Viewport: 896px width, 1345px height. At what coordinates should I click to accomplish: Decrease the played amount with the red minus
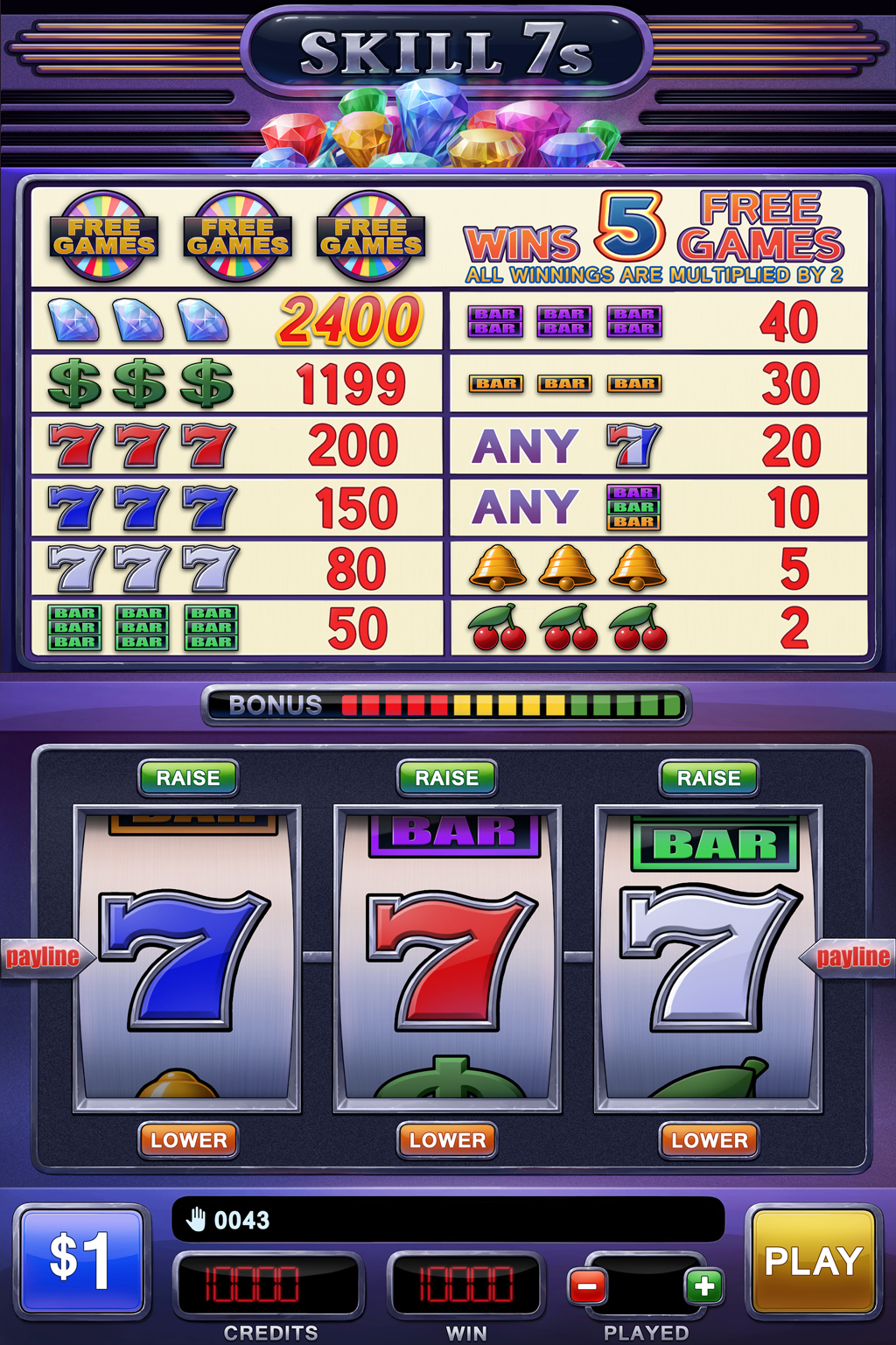[x=588, y=1285]
